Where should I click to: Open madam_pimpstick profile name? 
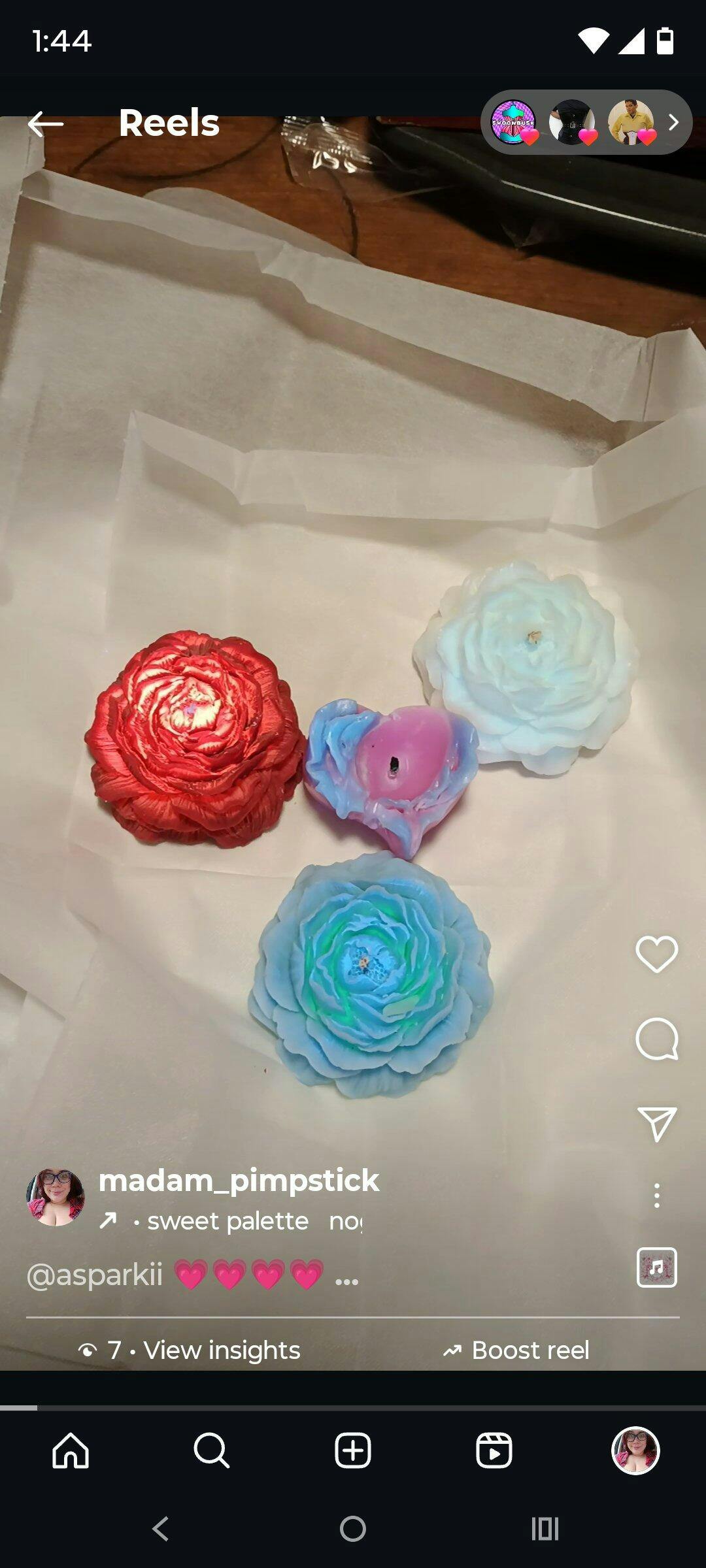(239, 1181)
